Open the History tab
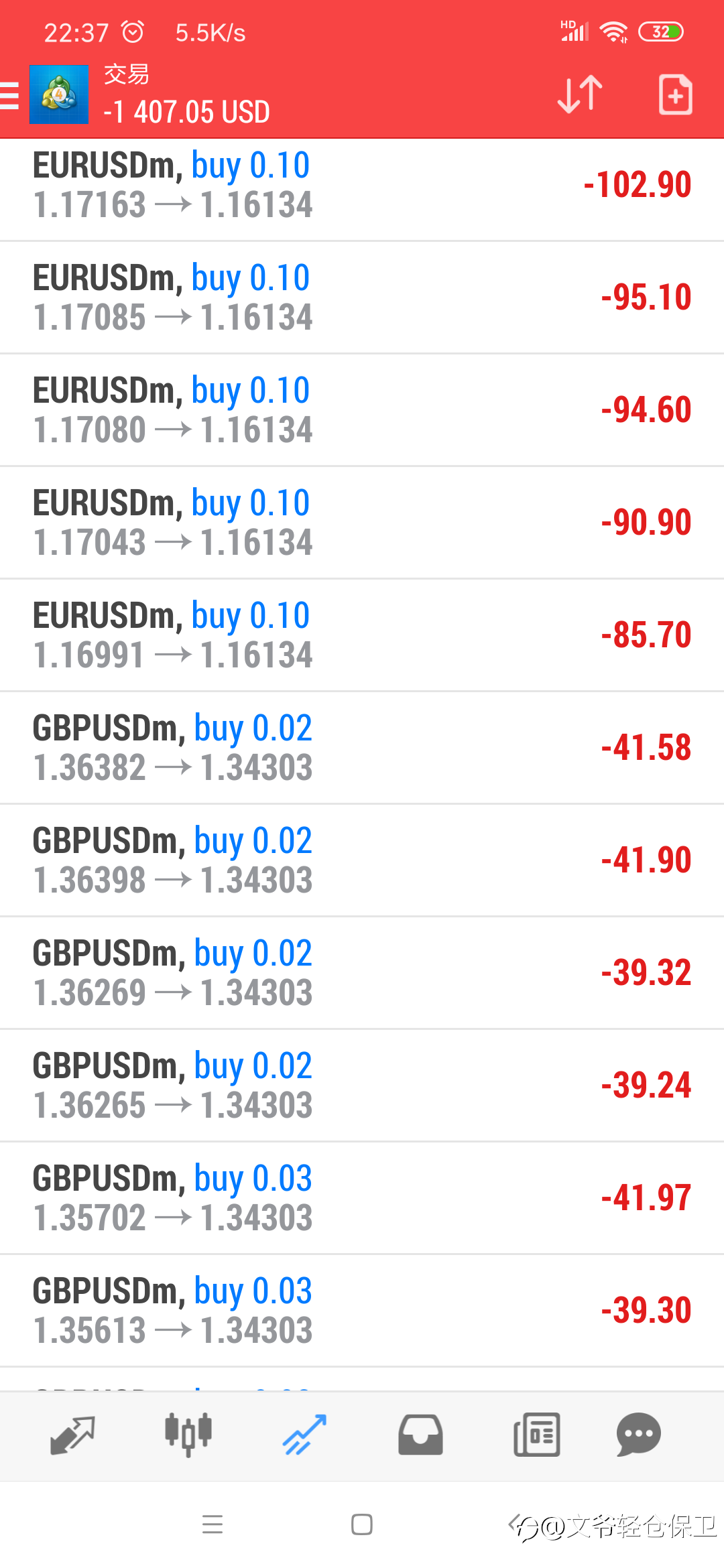The image size is (724, 1568). pyautogui.click(x=420, y=1435)
